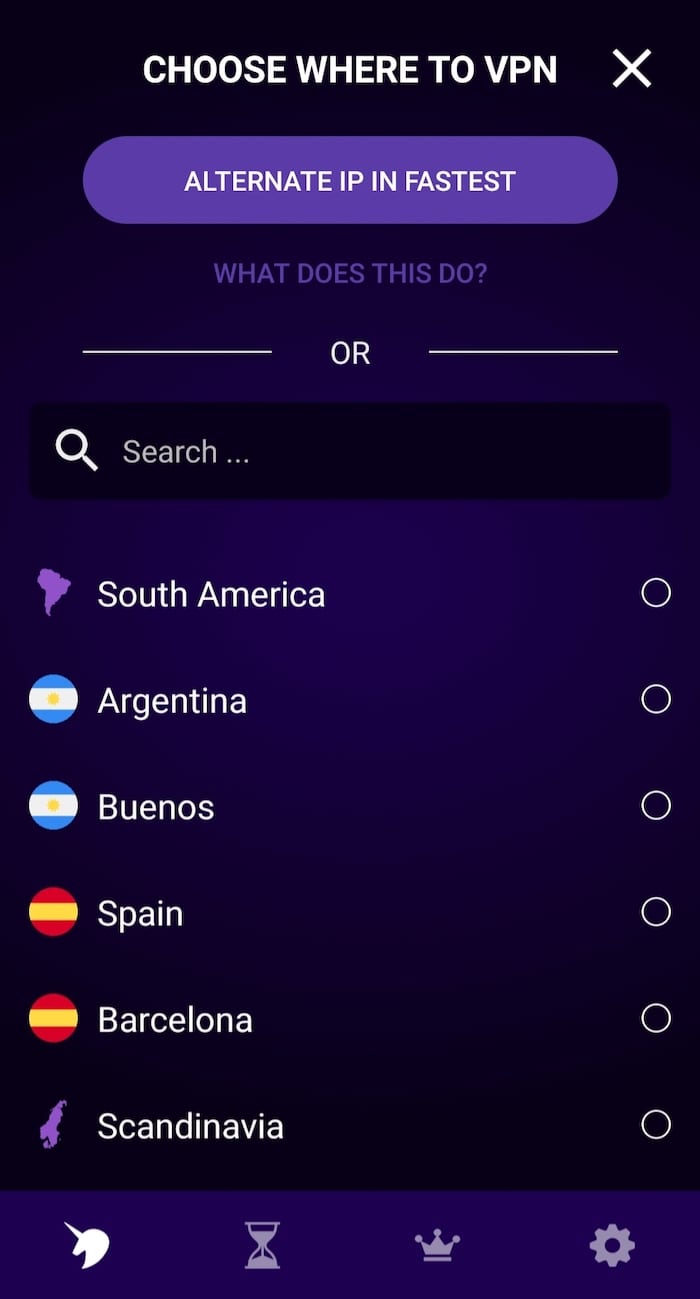The height and width of the screenshot is (1299, 700).
Task: Go to the crown premium tab
Action: 437,1245
